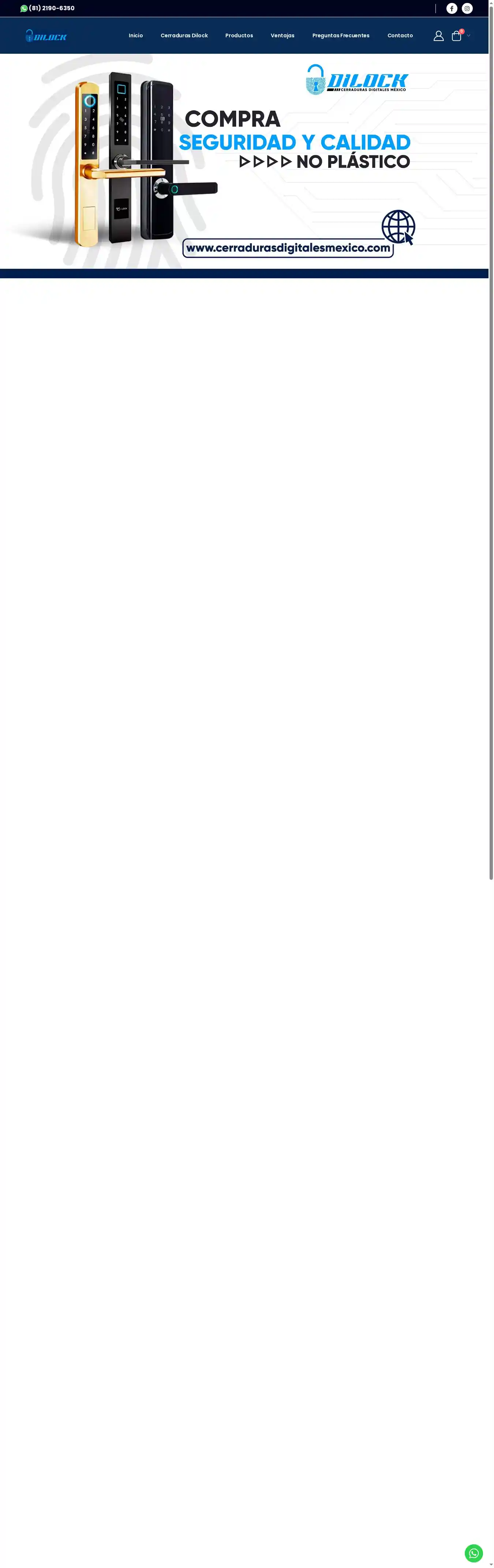Go to Contacto page
Viewport: 494px width, 1568px height.
tap(400, 36)
